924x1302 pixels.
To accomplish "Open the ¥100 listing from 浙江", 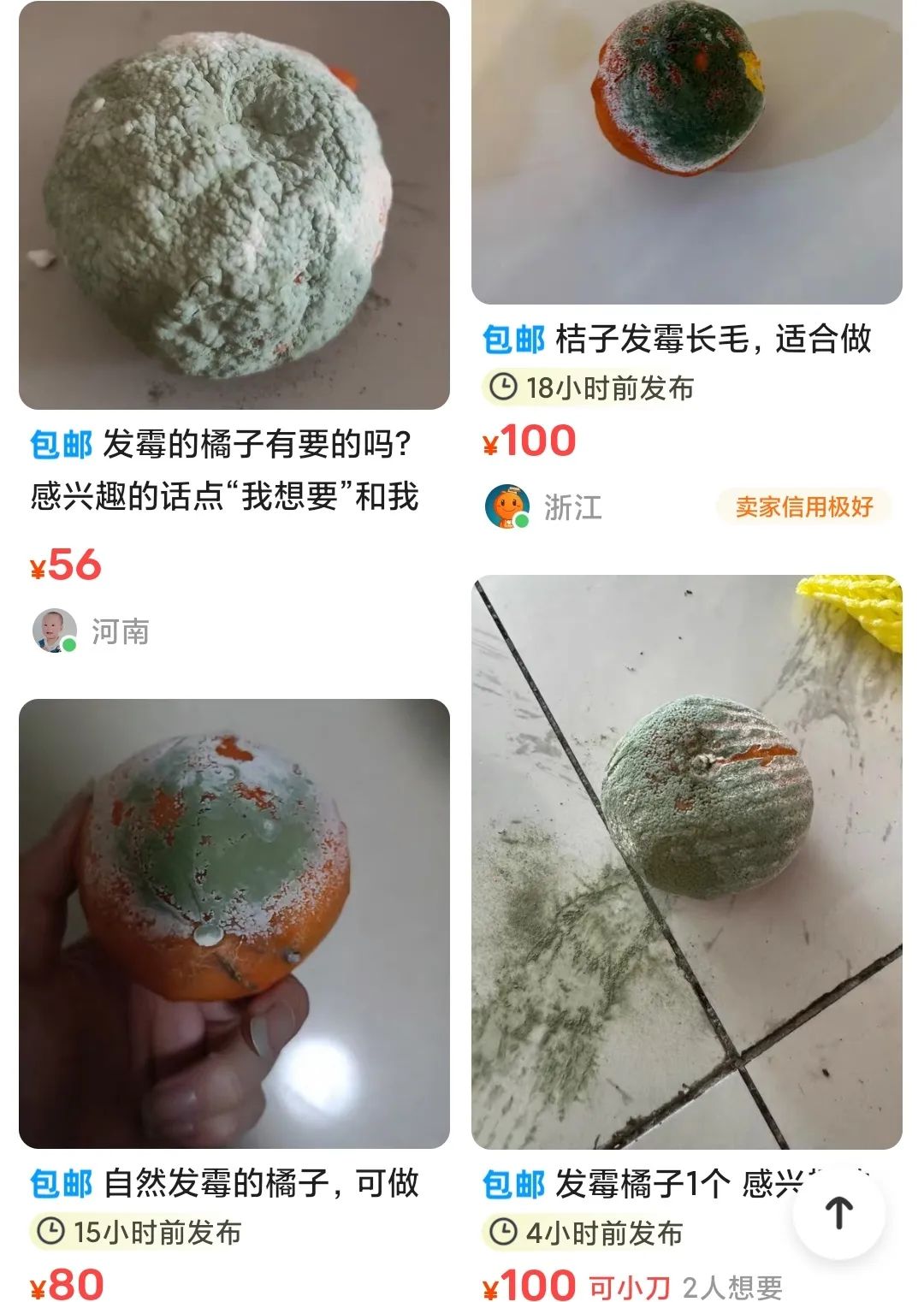I will (686, 152).
